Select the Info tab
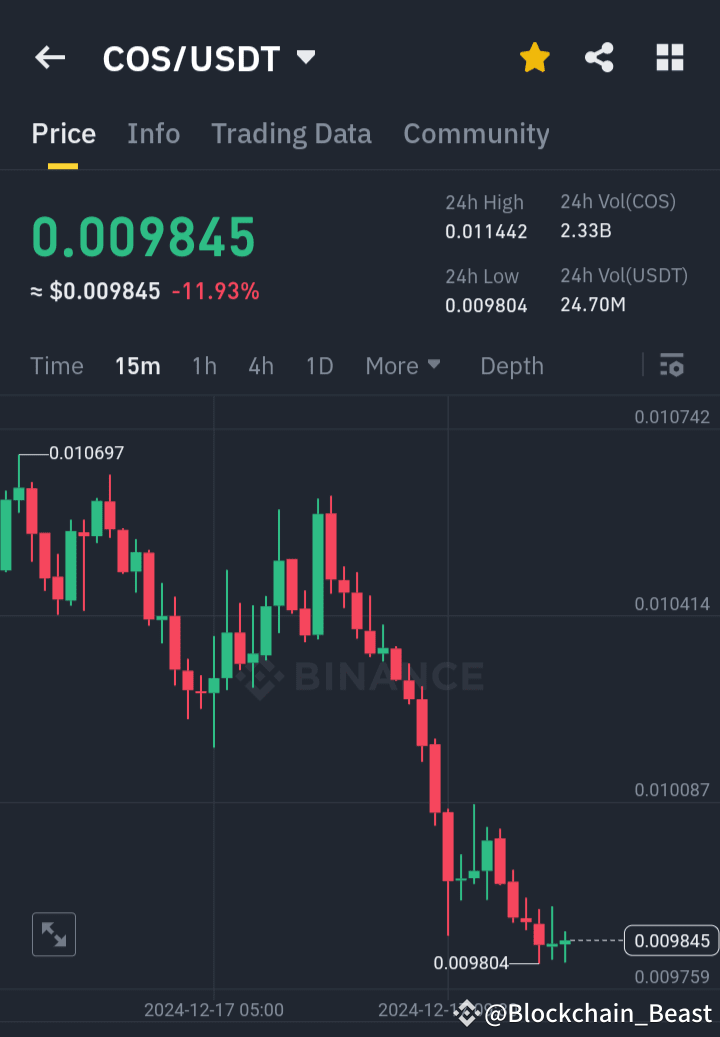 click(x=153, y=134)
